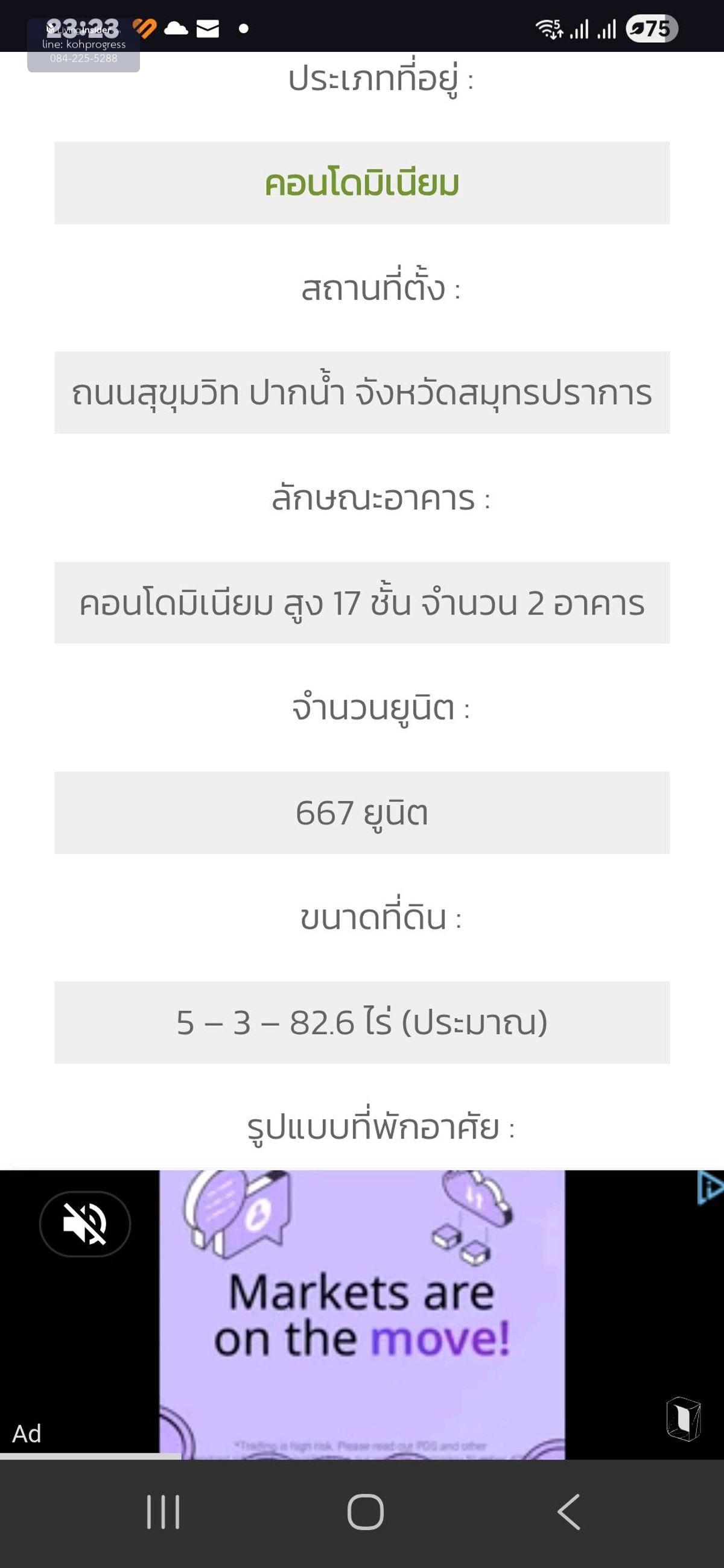
Task: Open the 'Markets are on the move!' ad
Action: click(361, 1315)
